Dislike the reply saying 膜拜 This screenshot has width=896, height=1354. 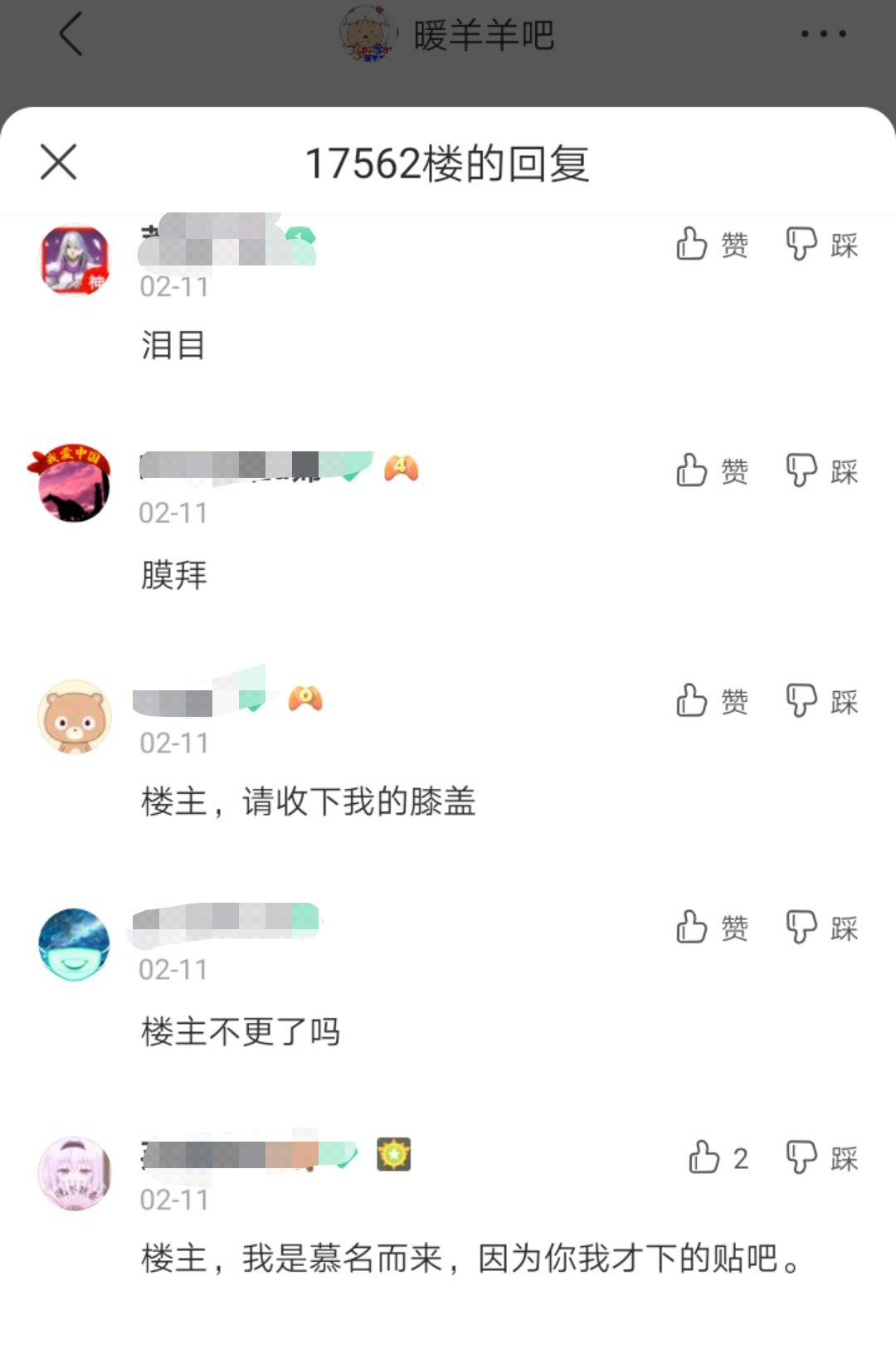click(x=821, y=471)
